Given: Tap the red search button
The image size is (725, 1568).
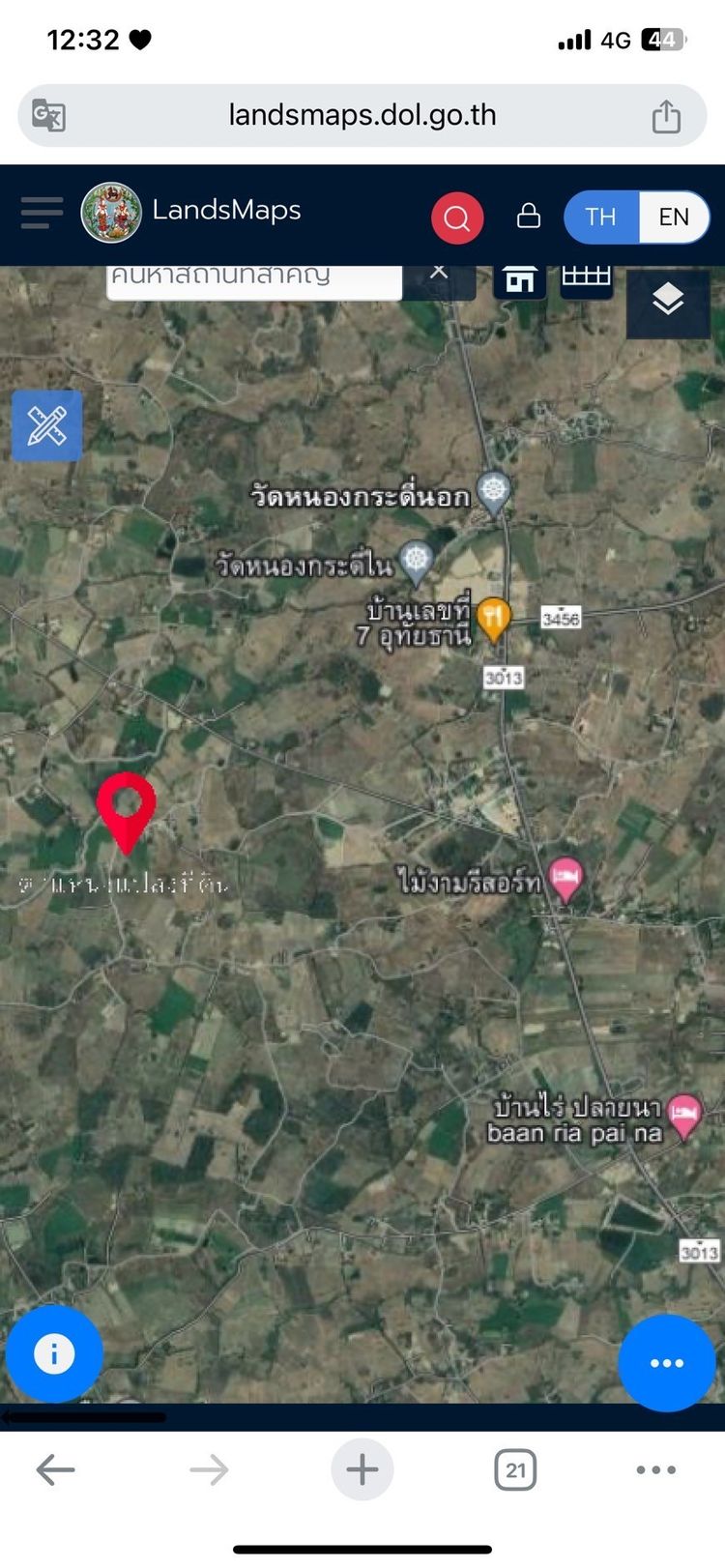Looking at the screenshot, I should click(x=456, y=218).
